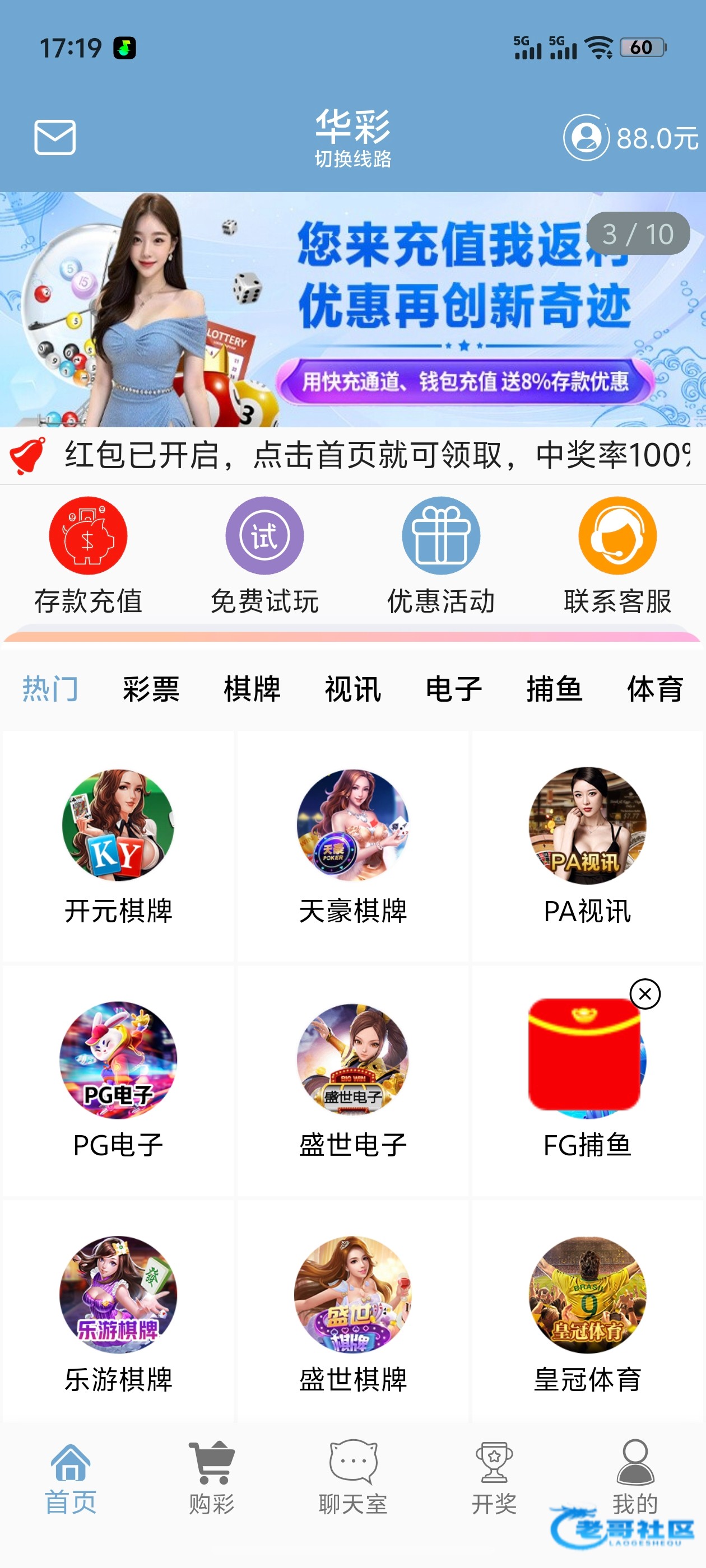Open the mail envelope inbox

click(x=55, y=138)
